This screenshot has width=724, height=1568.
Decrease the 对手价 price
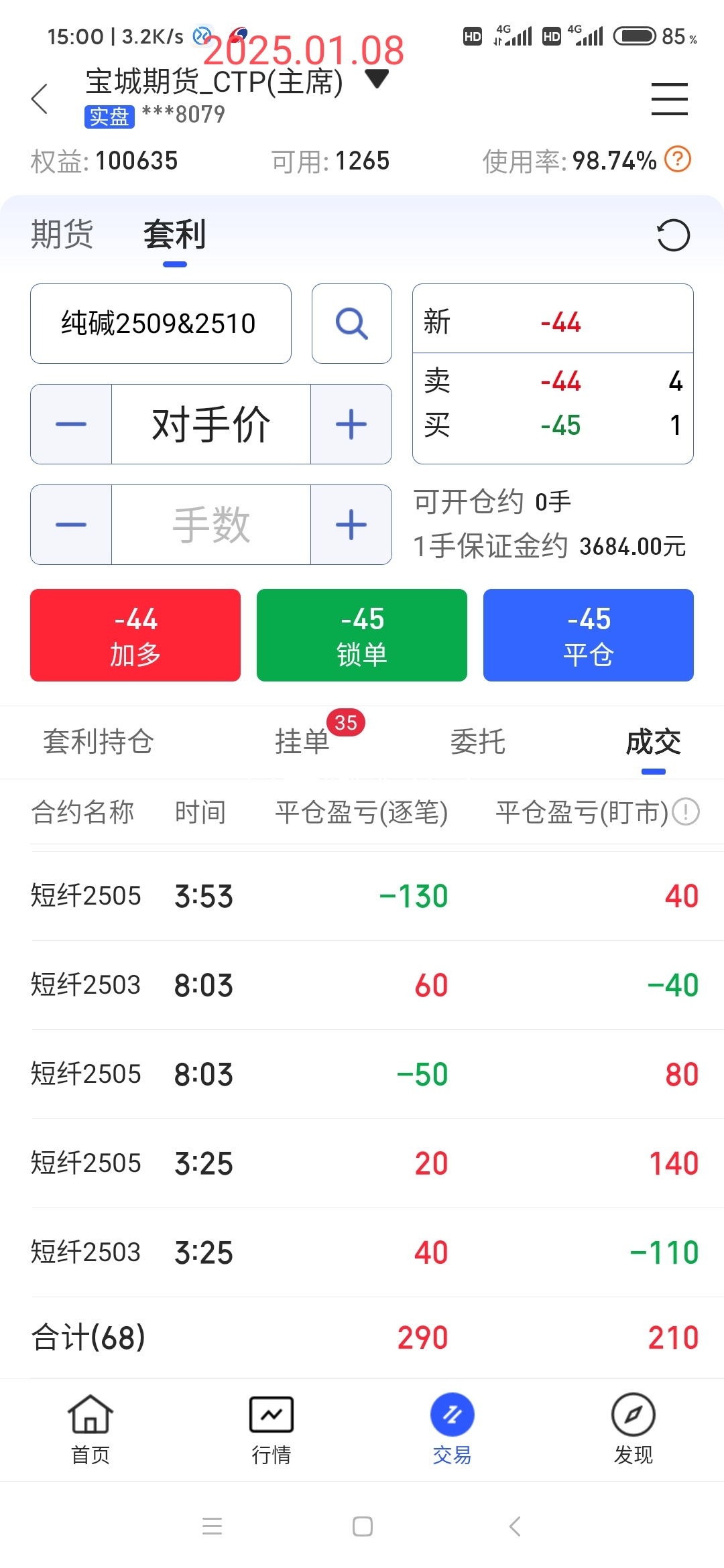[71, 424]
